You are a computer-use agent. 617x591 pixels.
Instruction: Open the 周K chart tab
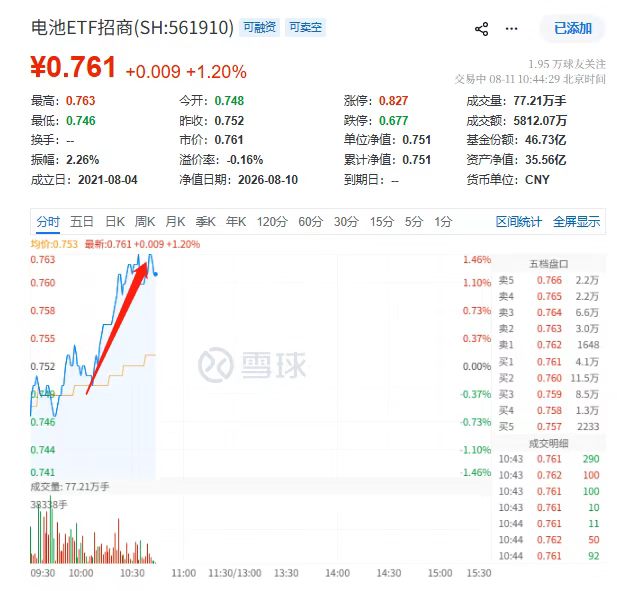(x=145, y=222)
